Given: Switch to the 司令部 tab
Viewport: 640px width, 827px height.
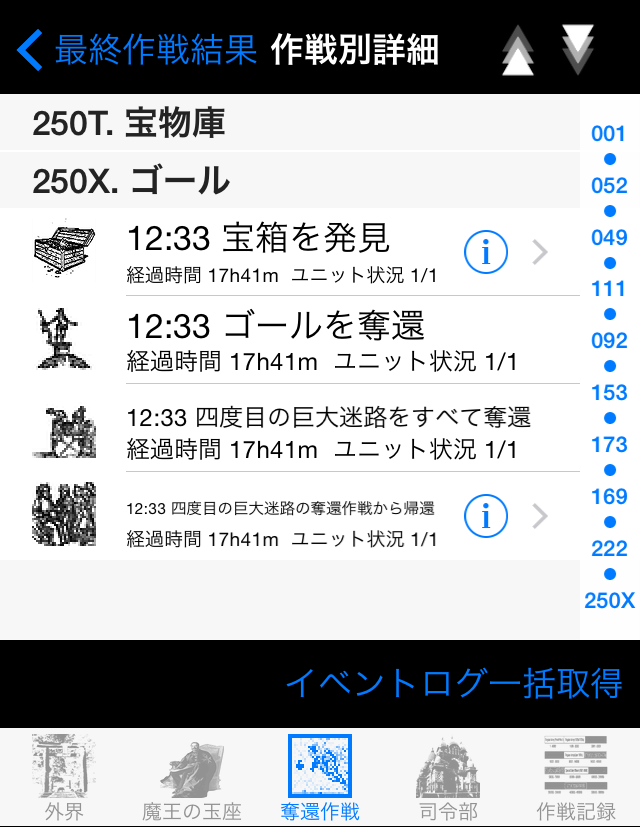Looking at the screenshot, I should coord(448,778).
